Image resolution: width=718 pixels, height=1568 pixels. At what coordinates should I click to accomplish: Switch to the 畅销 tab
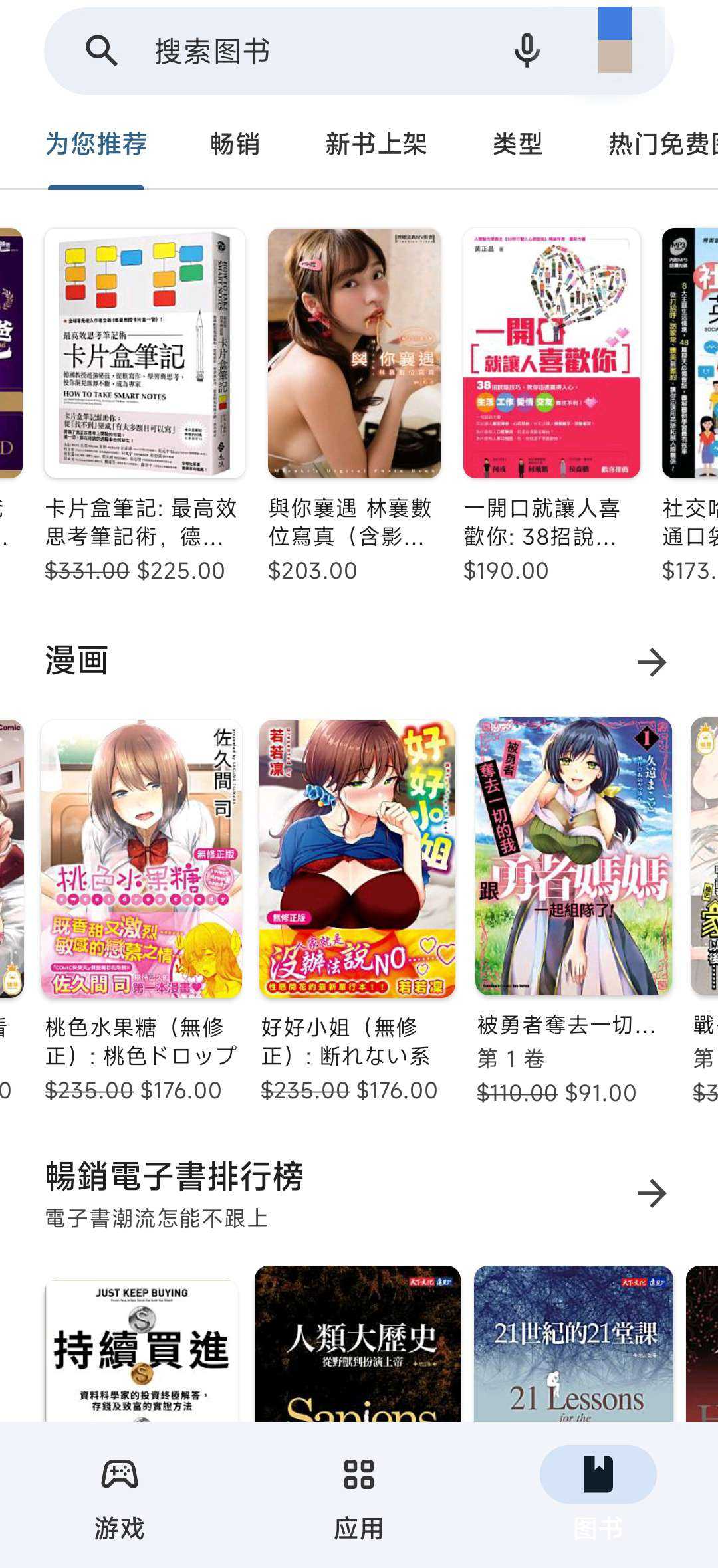tap(235, 144)
